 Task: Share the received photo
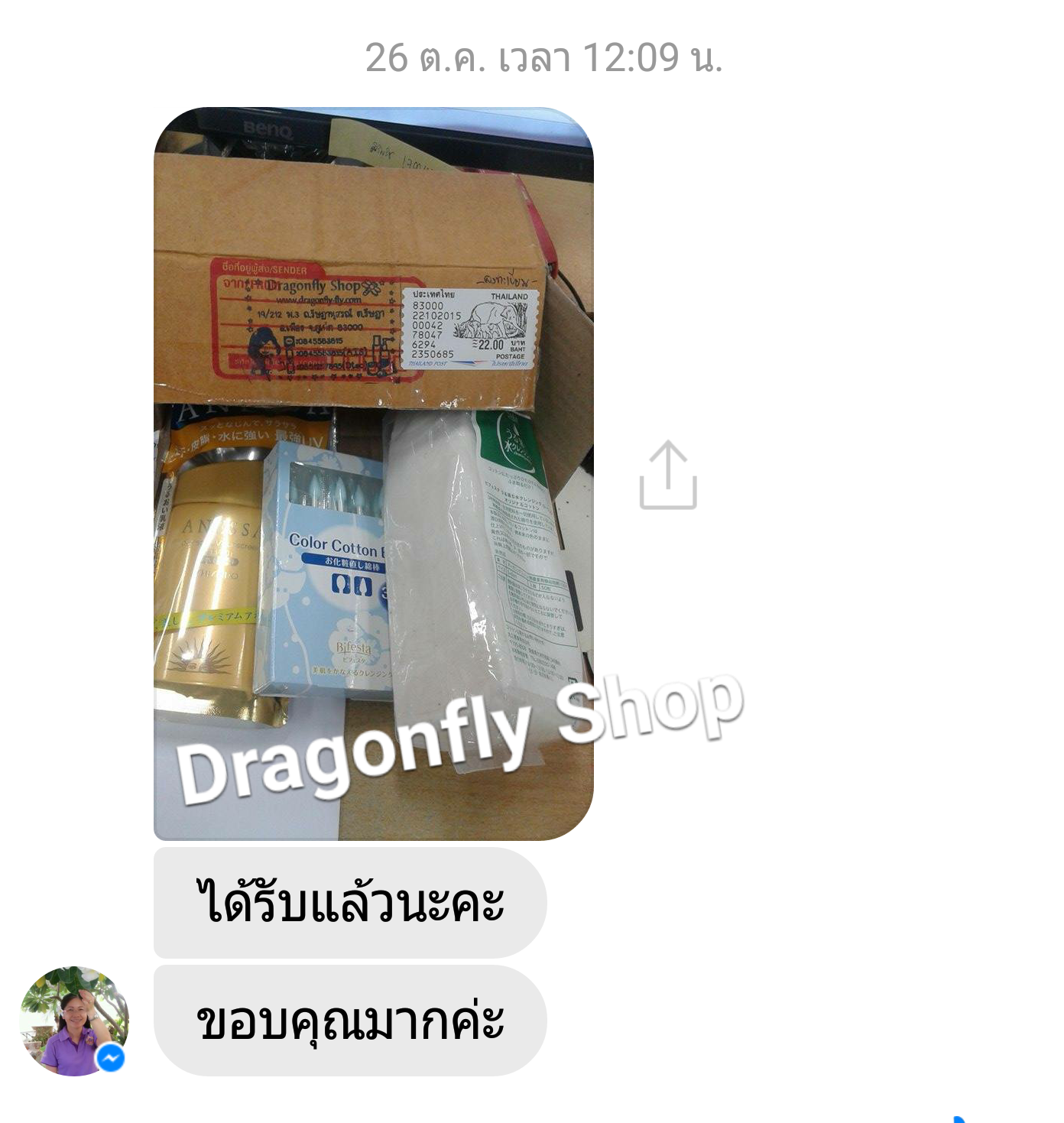[x=667, y=475]
